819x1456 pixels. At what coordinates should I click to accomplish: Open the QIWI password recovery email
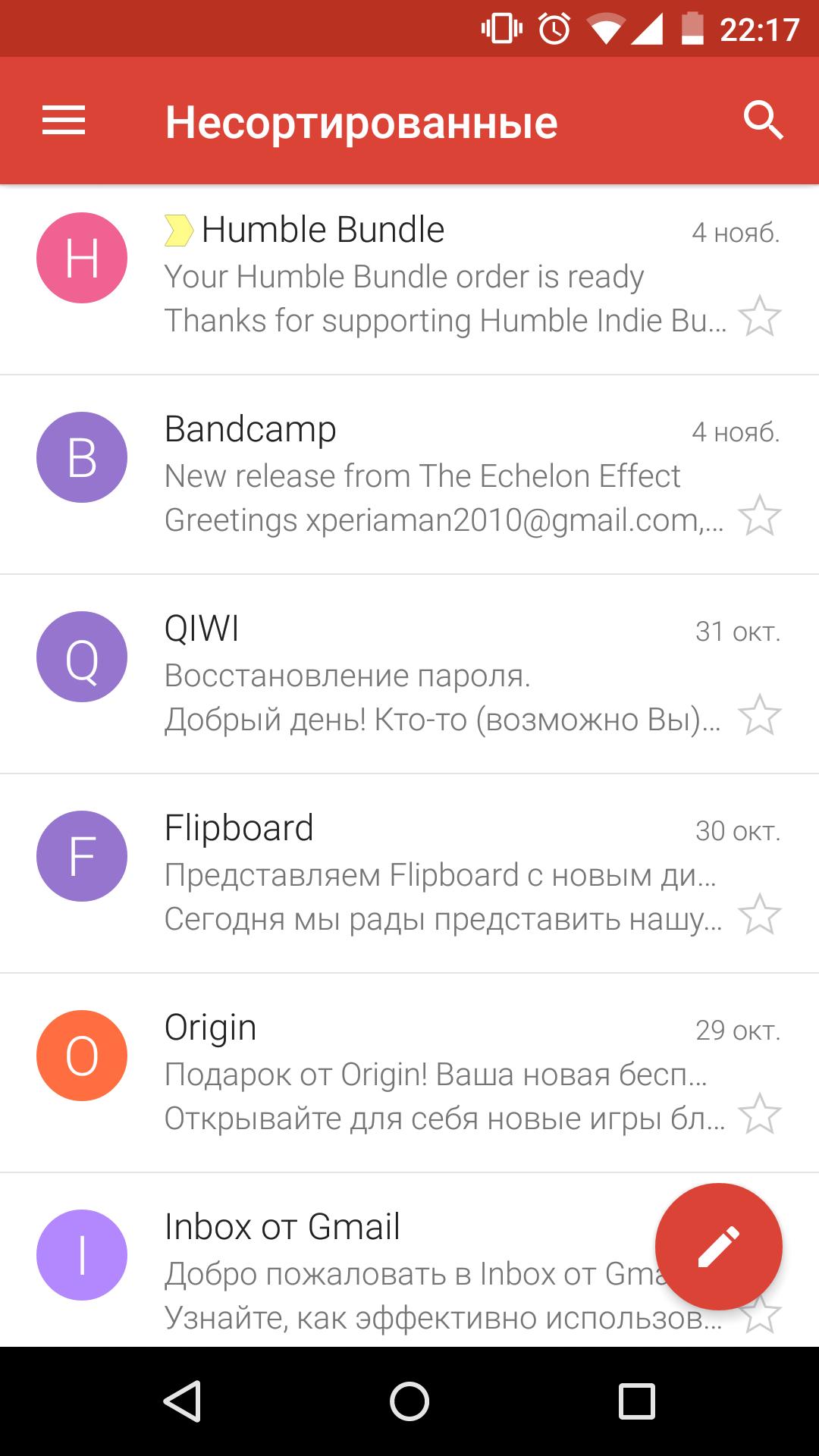(425, 675)
